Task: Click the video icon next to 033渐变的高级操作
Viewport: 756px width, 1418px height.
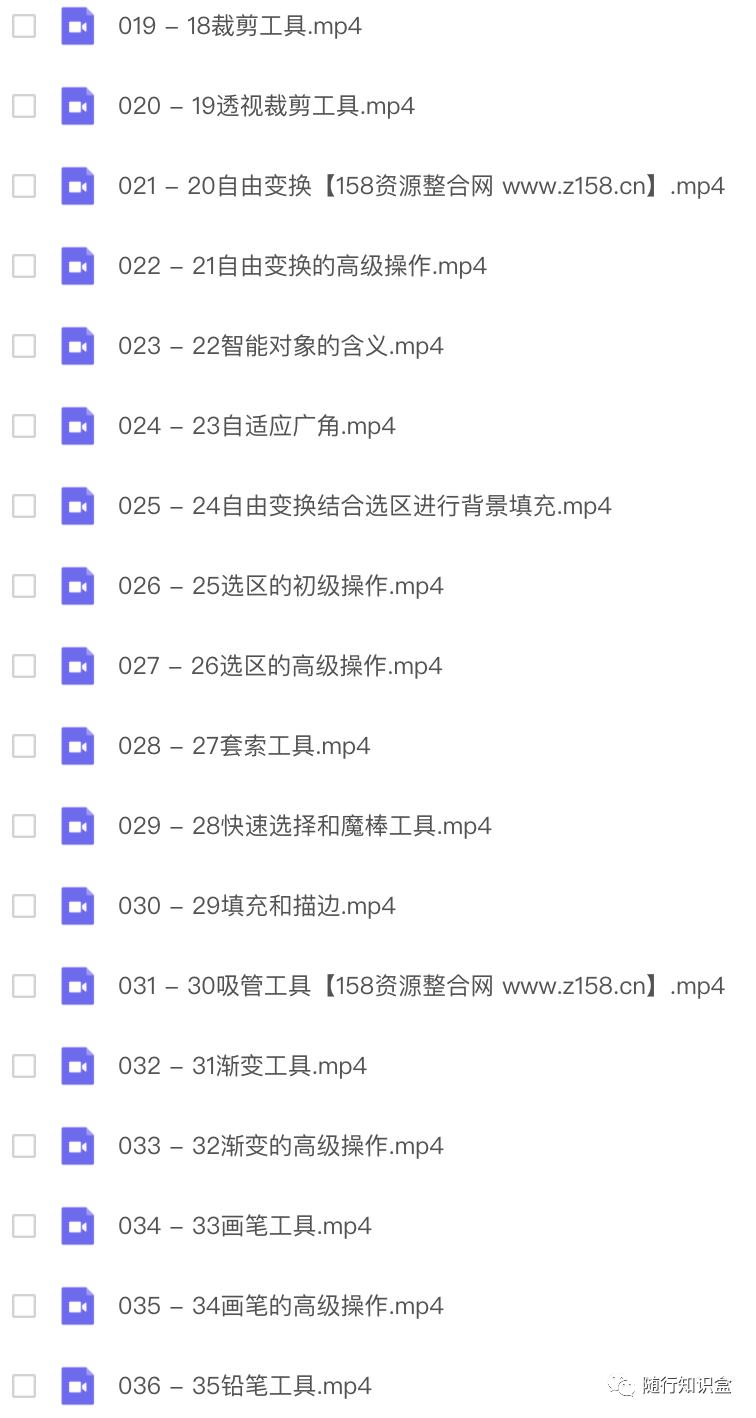Action: [x=77, y=1146]
